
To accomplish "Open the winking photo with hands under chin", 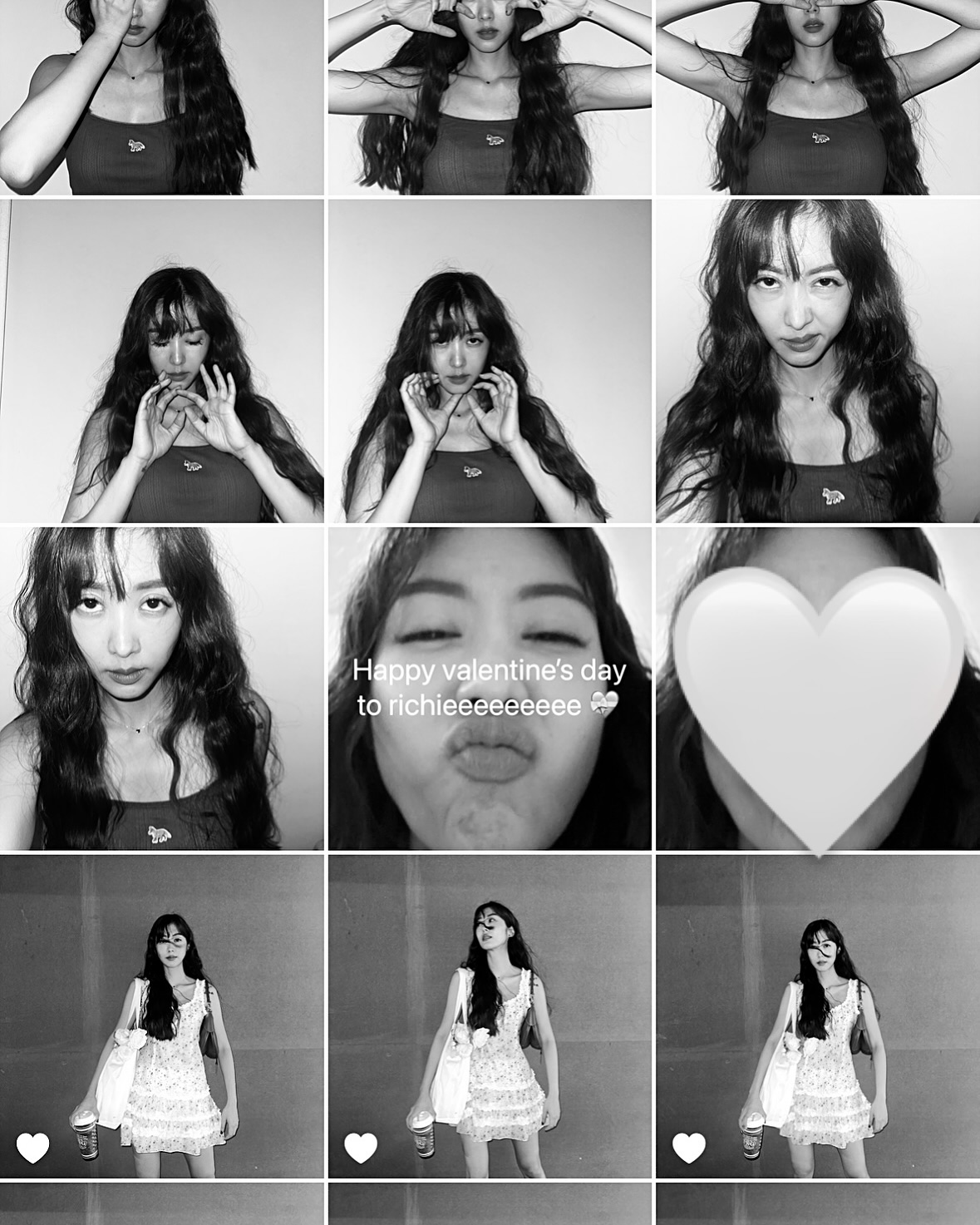I will 161,361.
